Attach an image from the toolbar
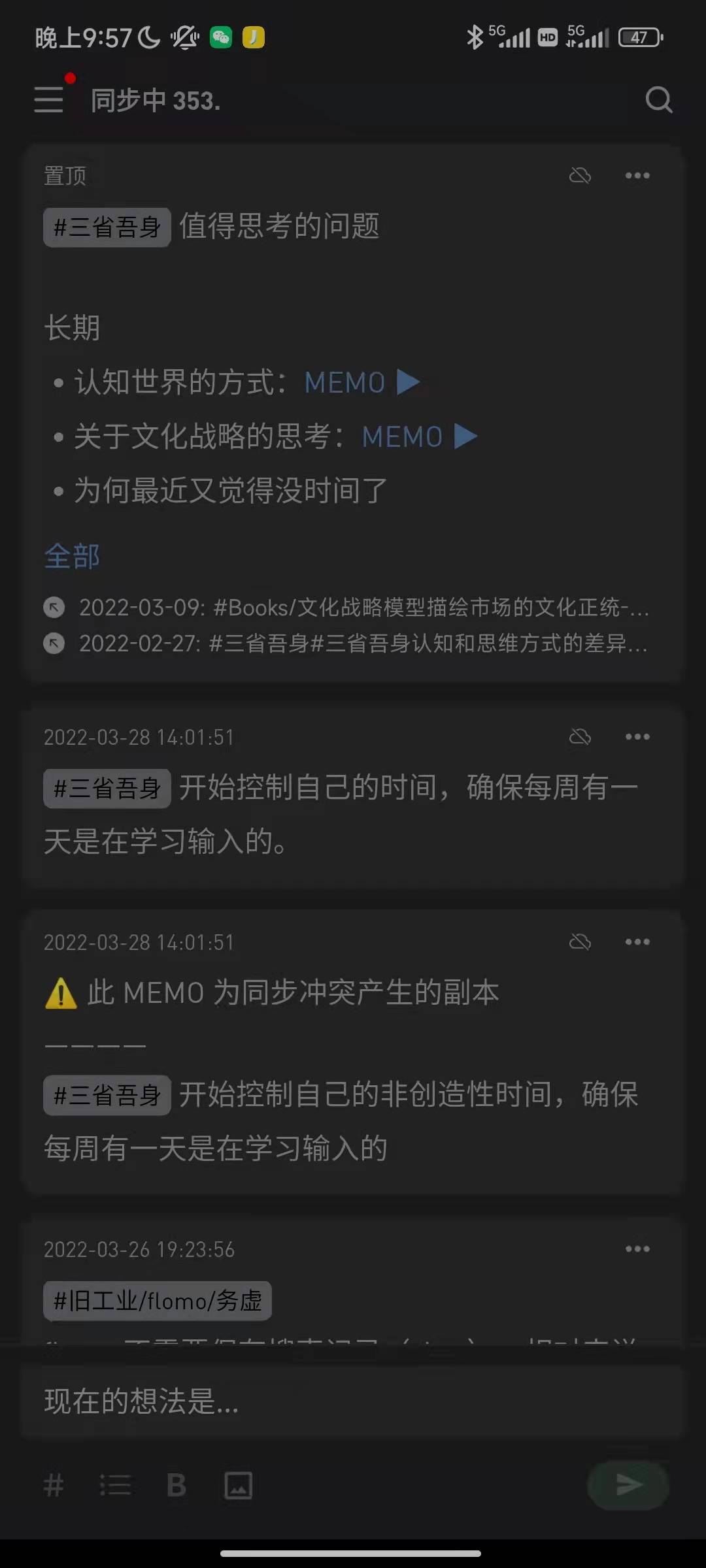The image size is (706, 1568). (238, 1485)
